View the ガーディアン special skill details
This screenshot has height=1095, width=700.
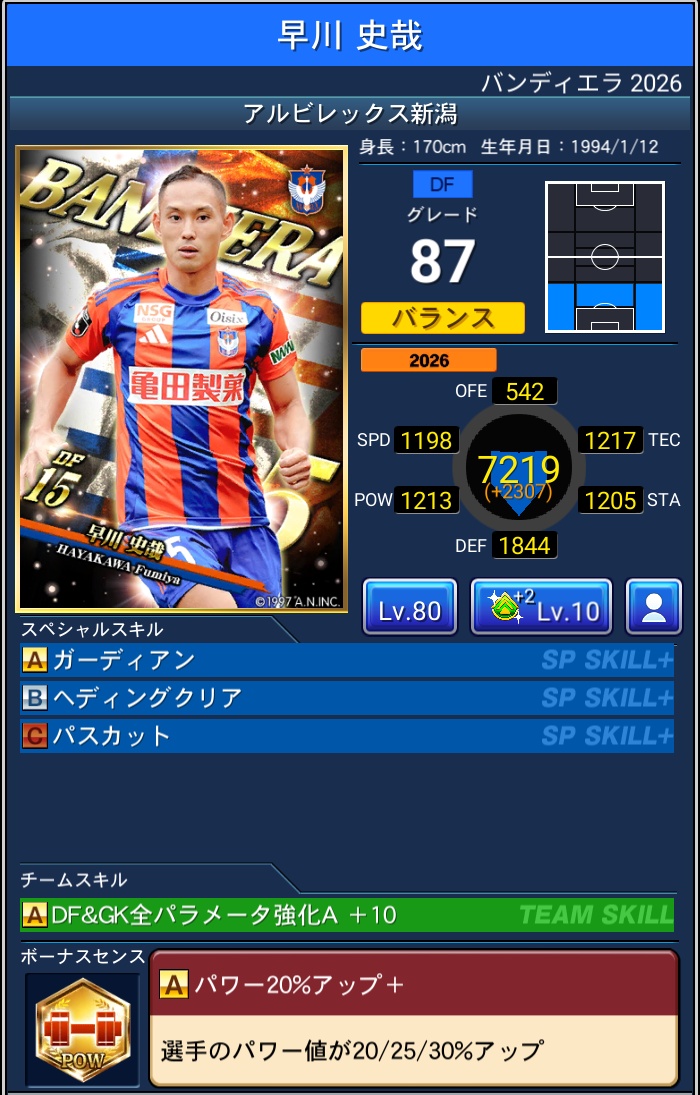(346, 660)
